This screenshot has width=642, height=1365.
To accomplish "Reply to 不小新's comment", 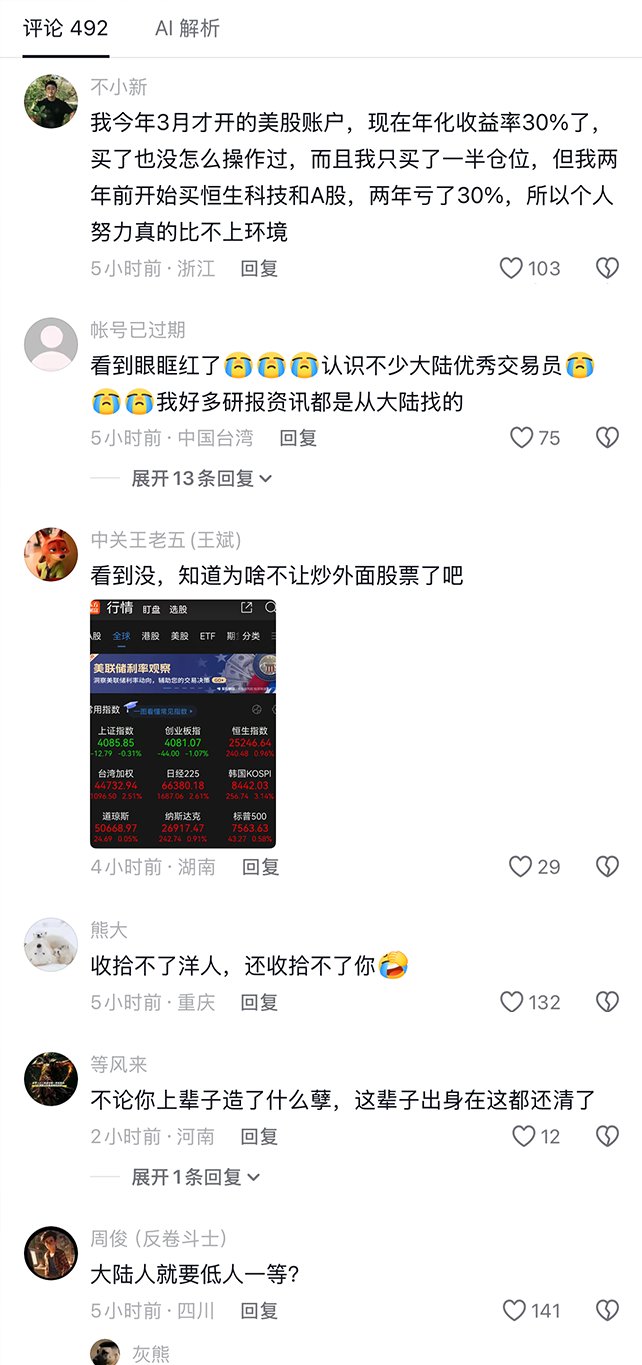I will pos(259,268).
